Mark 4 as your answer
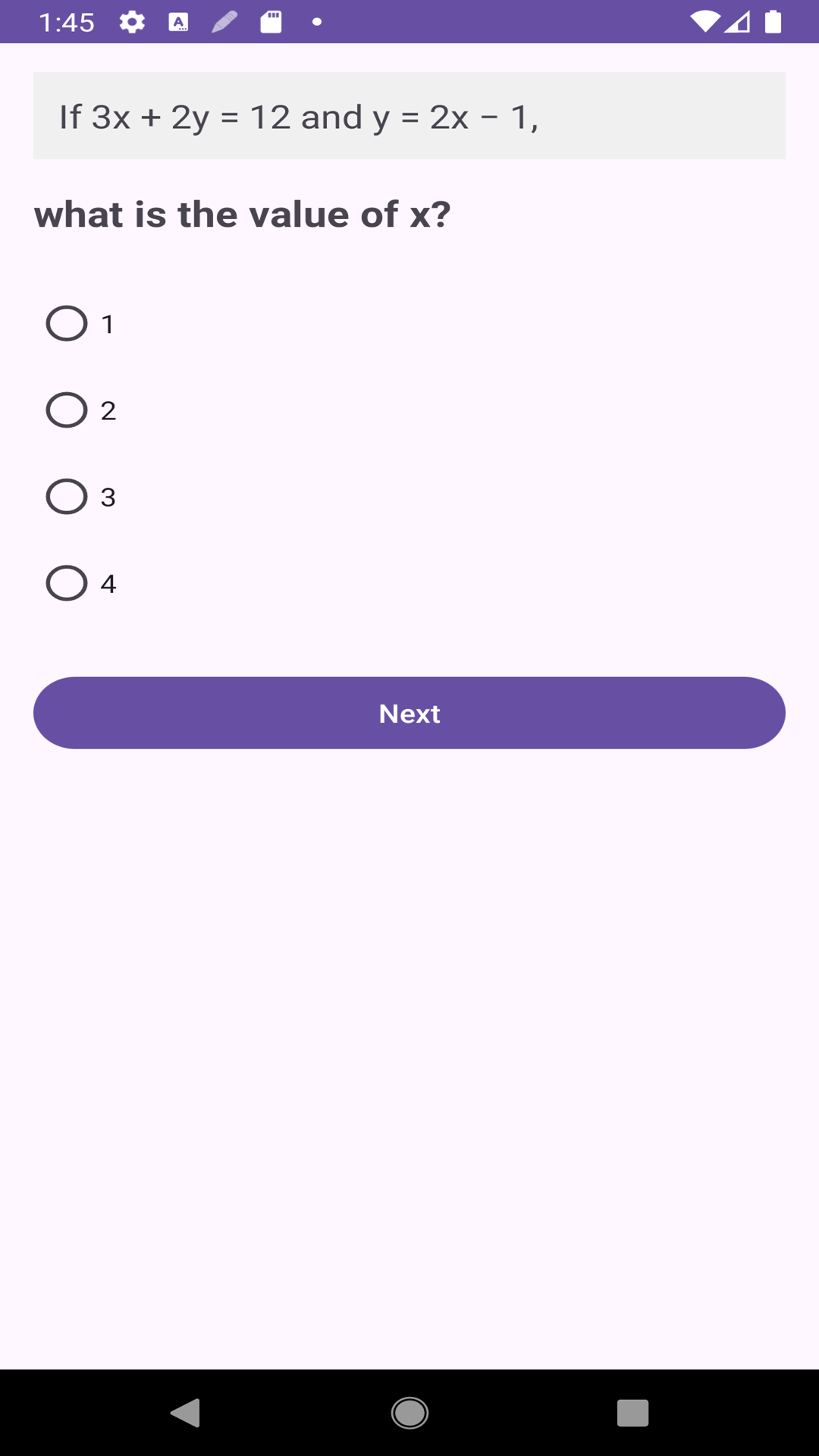819x1456 pixels. pos(67,583)
